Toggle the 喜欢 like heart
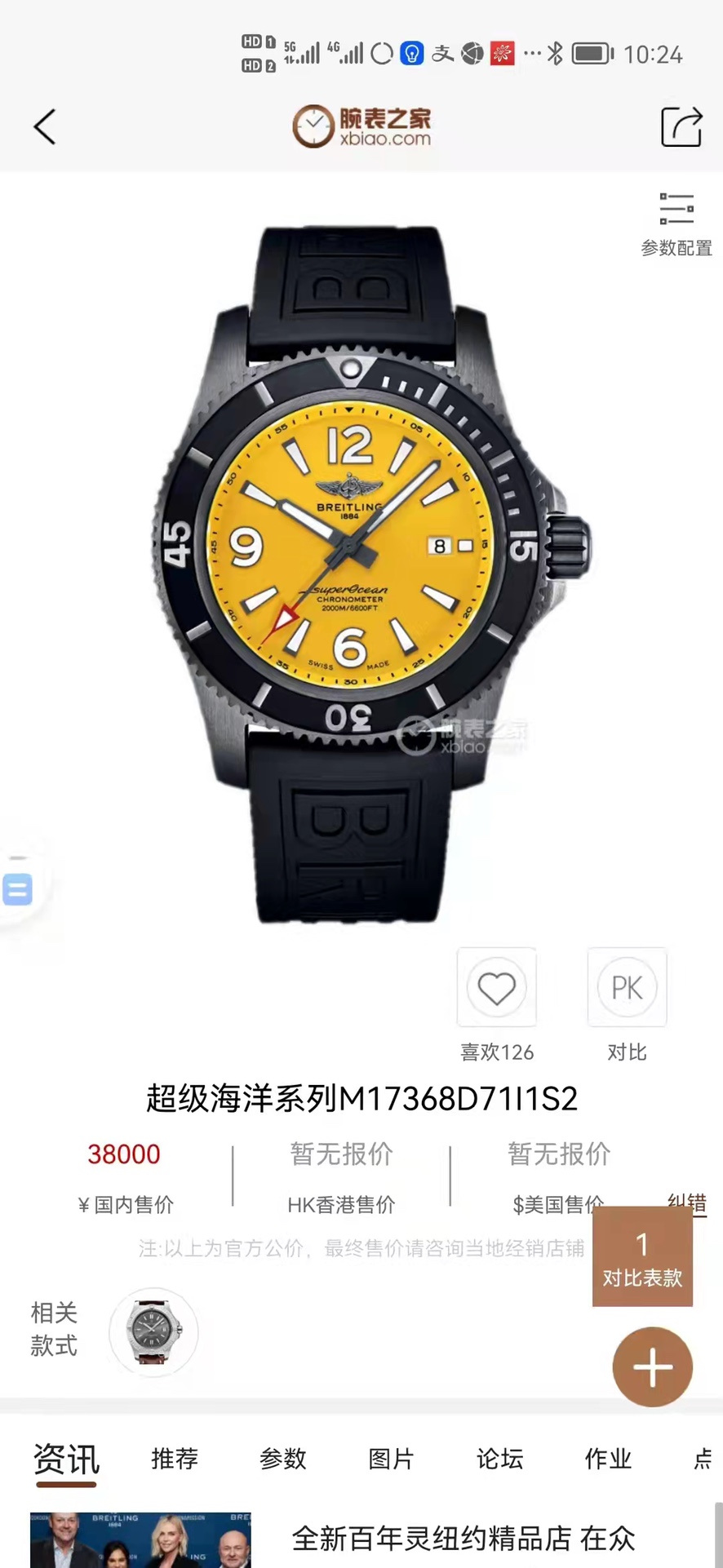Screen dimensions: 723x1568 [x=496, y=988]
